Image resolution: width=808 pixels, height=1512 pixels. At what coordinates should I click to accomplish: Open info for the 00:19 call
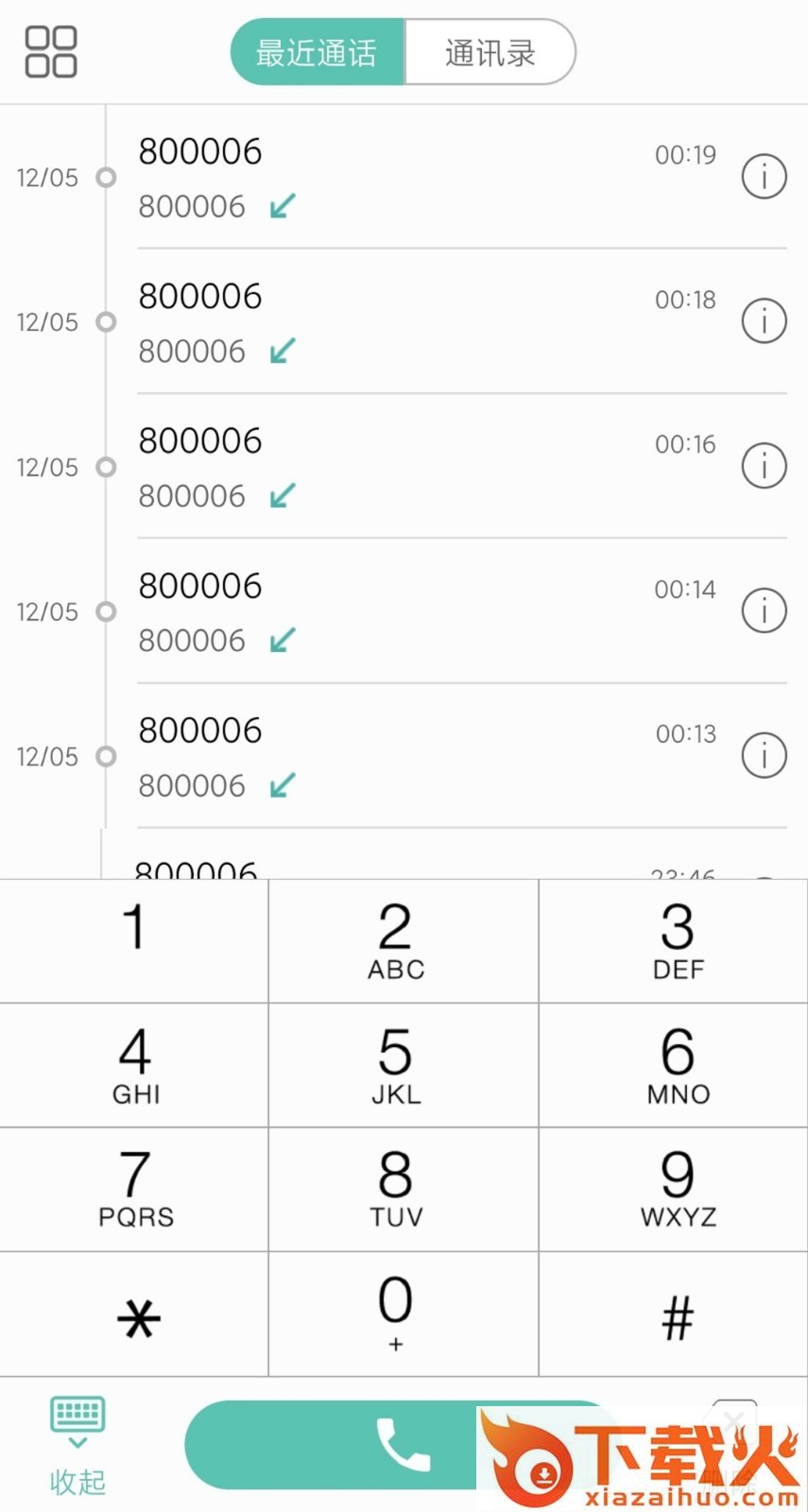[764, 177]
